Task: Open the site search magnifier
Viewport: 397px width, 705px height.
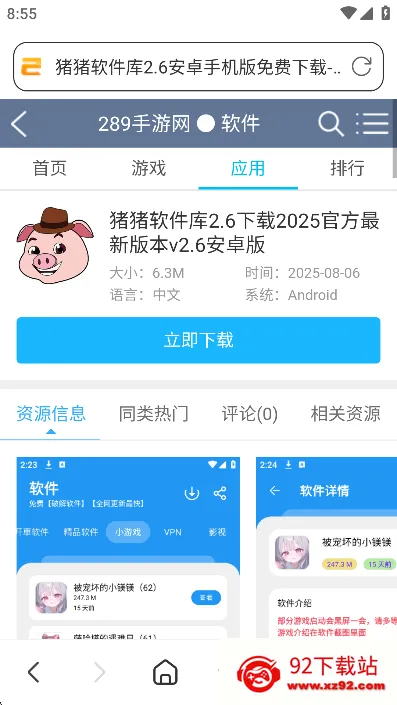Action: [331, 124]
